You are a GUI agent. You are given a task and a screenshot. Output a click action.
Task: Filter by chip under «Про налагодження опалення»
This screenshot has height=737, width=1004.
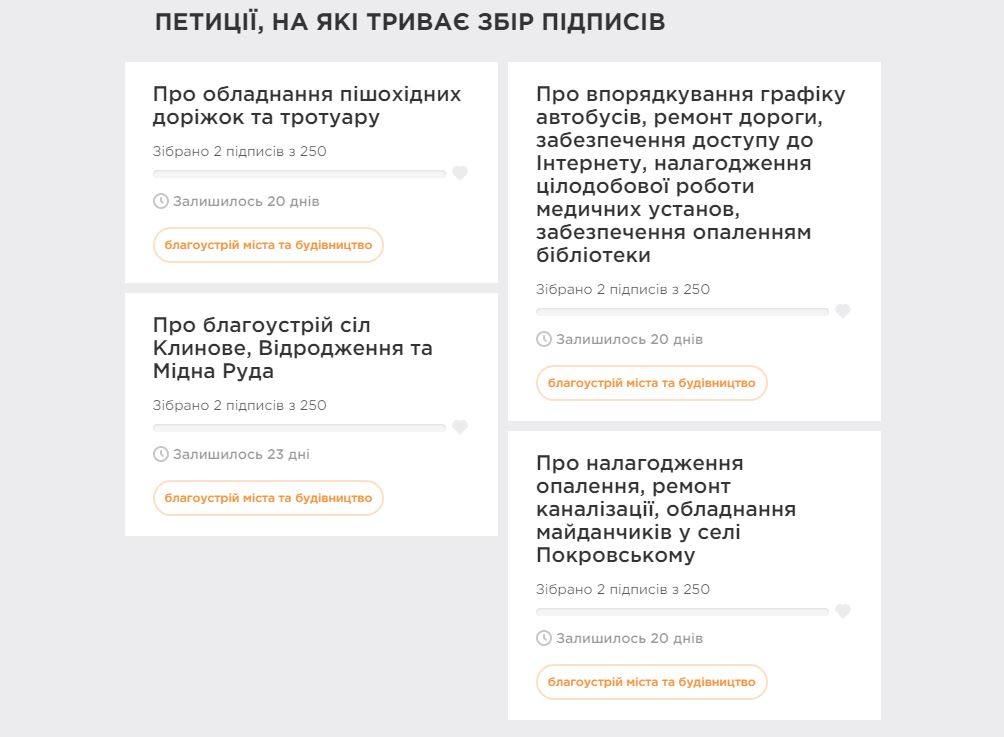click(x=651, y=682)
